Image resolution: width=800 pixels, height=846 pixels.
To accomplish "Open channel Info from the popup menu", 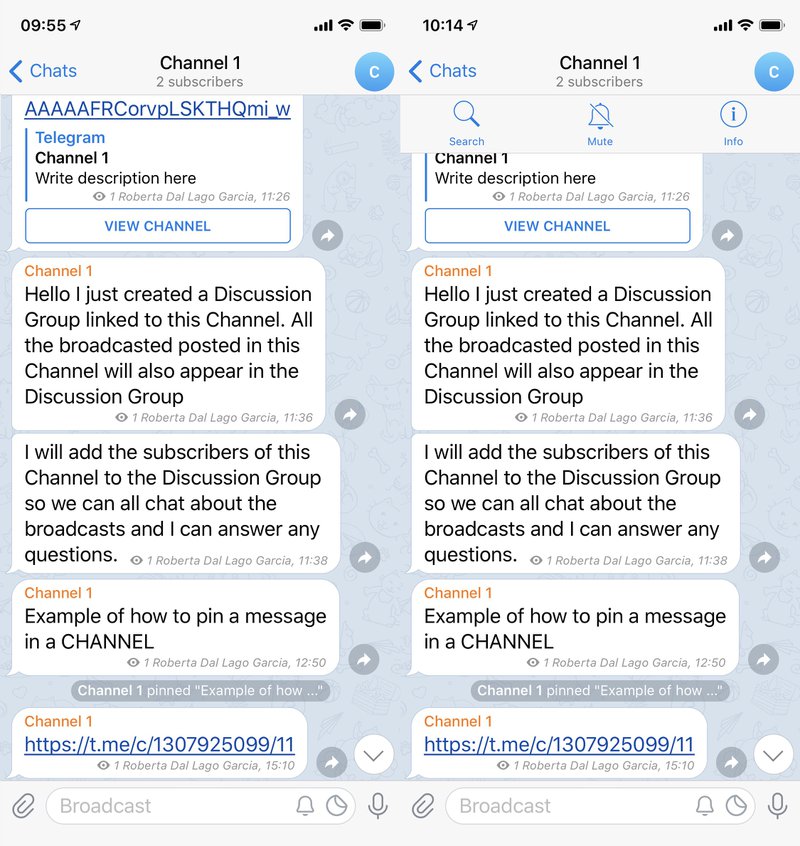I will click(x=733, y=120).
